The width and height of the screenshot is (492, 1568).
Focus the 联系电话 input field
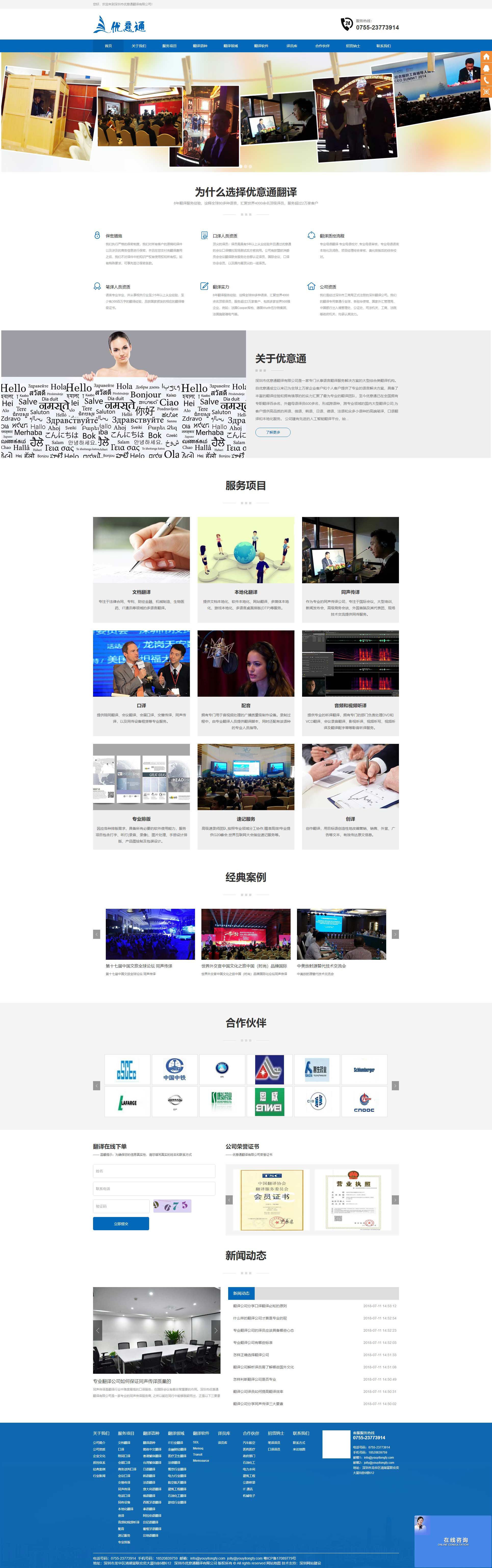pyautogui.click(x=154, y=1188)
